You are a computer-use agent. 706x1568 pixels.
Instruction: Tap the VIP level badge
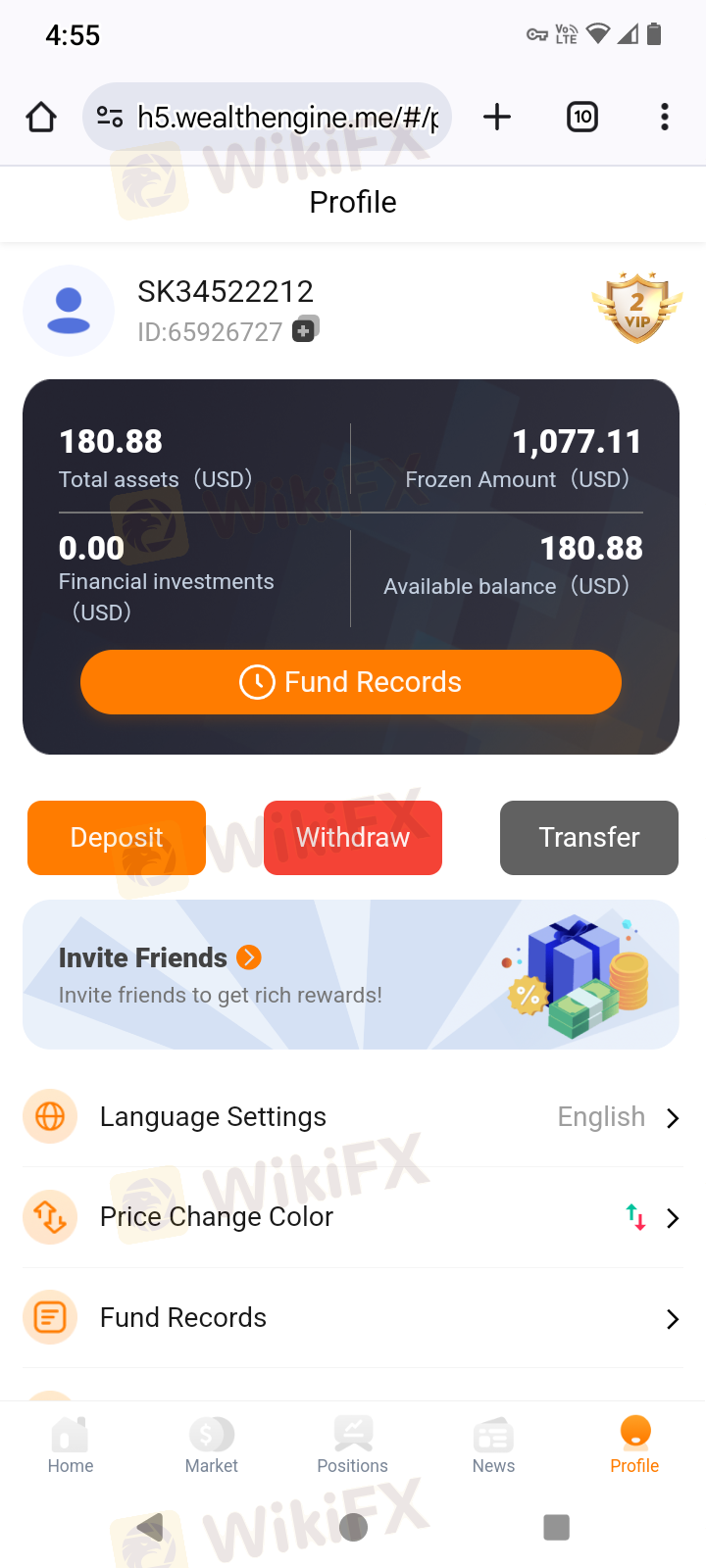point(637,308)
